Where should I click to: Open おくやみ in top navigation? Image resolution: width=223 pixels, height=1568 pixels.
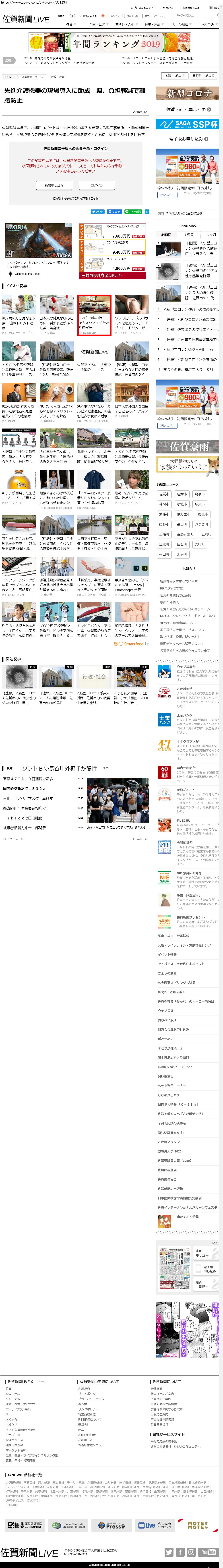pyautogui.click(x=208, y=25)
